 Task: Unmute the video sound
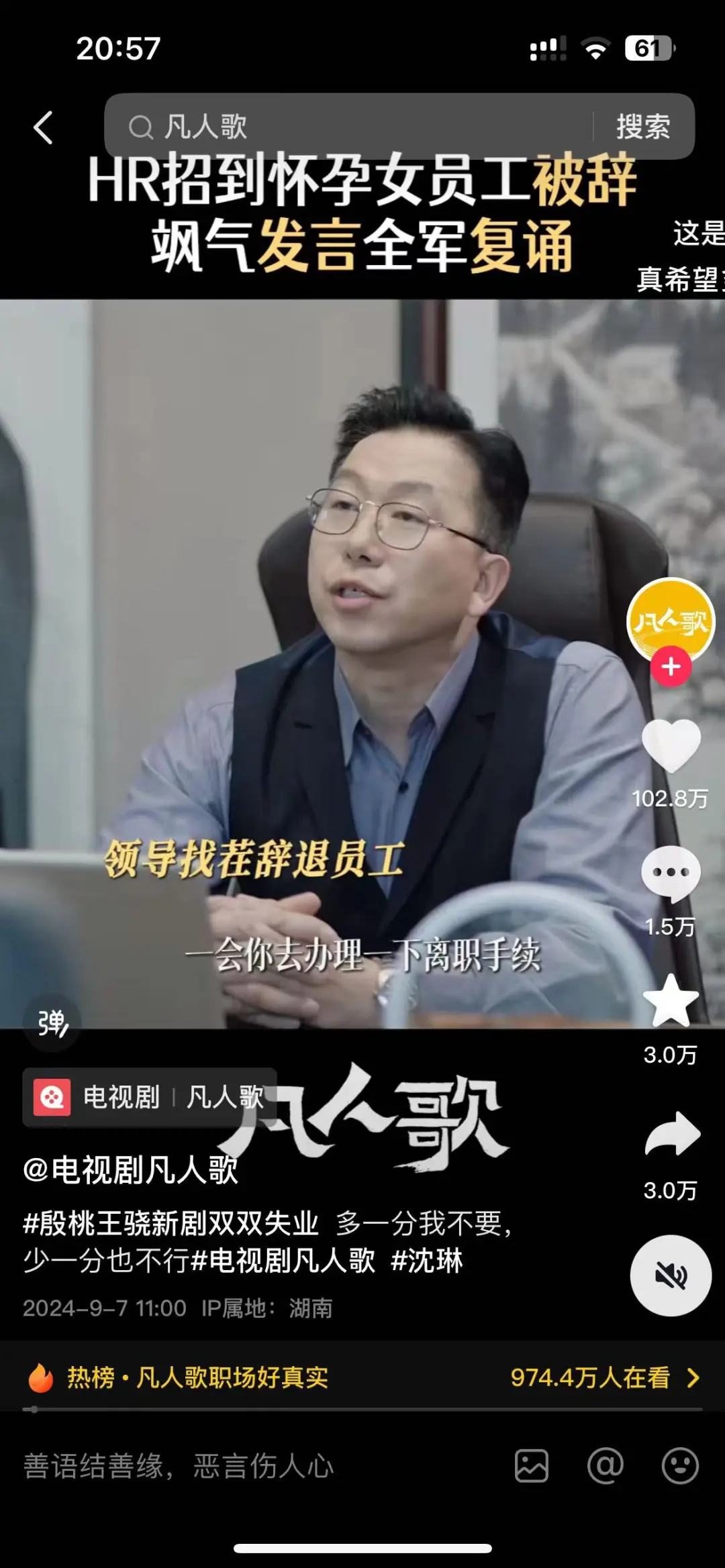(x=670, y=1275)
